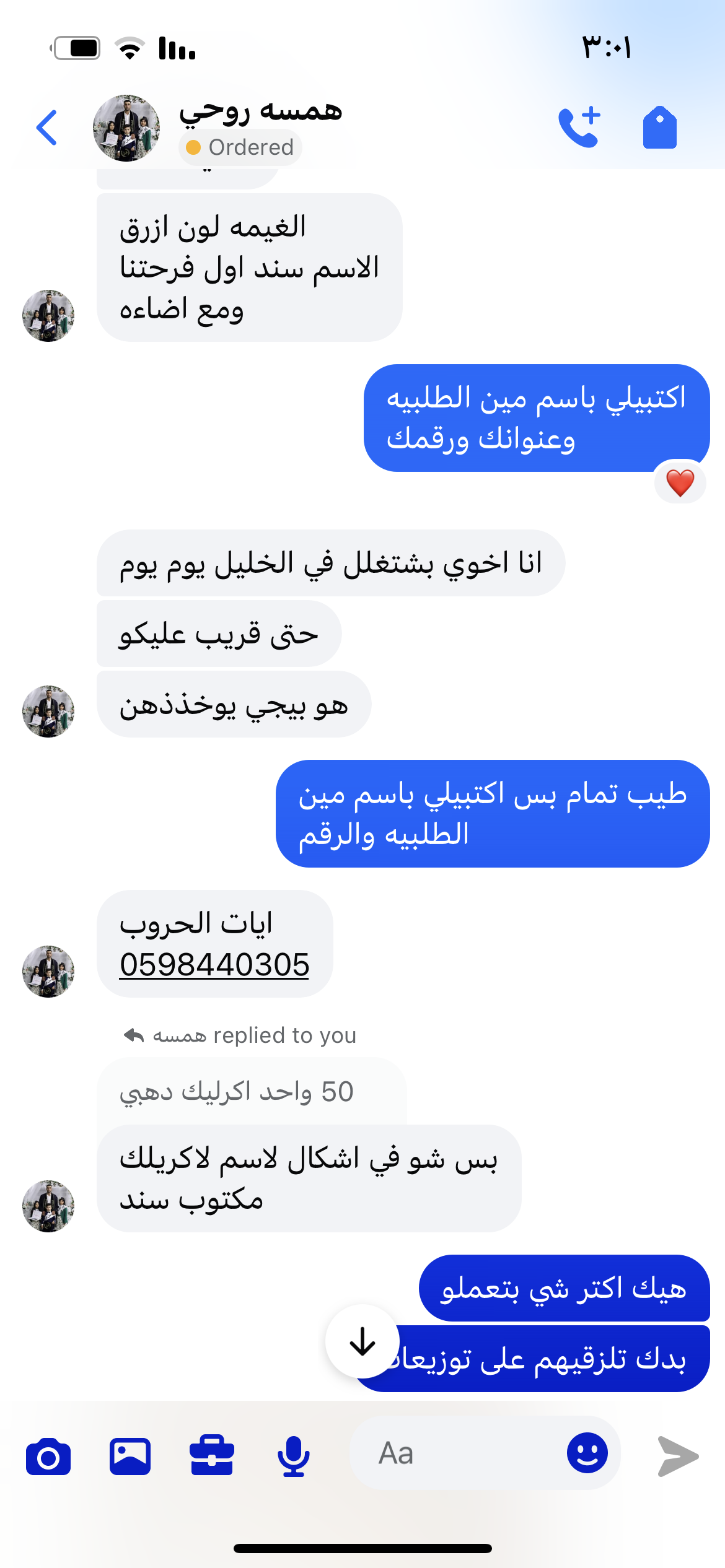Open the business tools briefcase
This screenshot has width=725, height=1568.
212,1457
